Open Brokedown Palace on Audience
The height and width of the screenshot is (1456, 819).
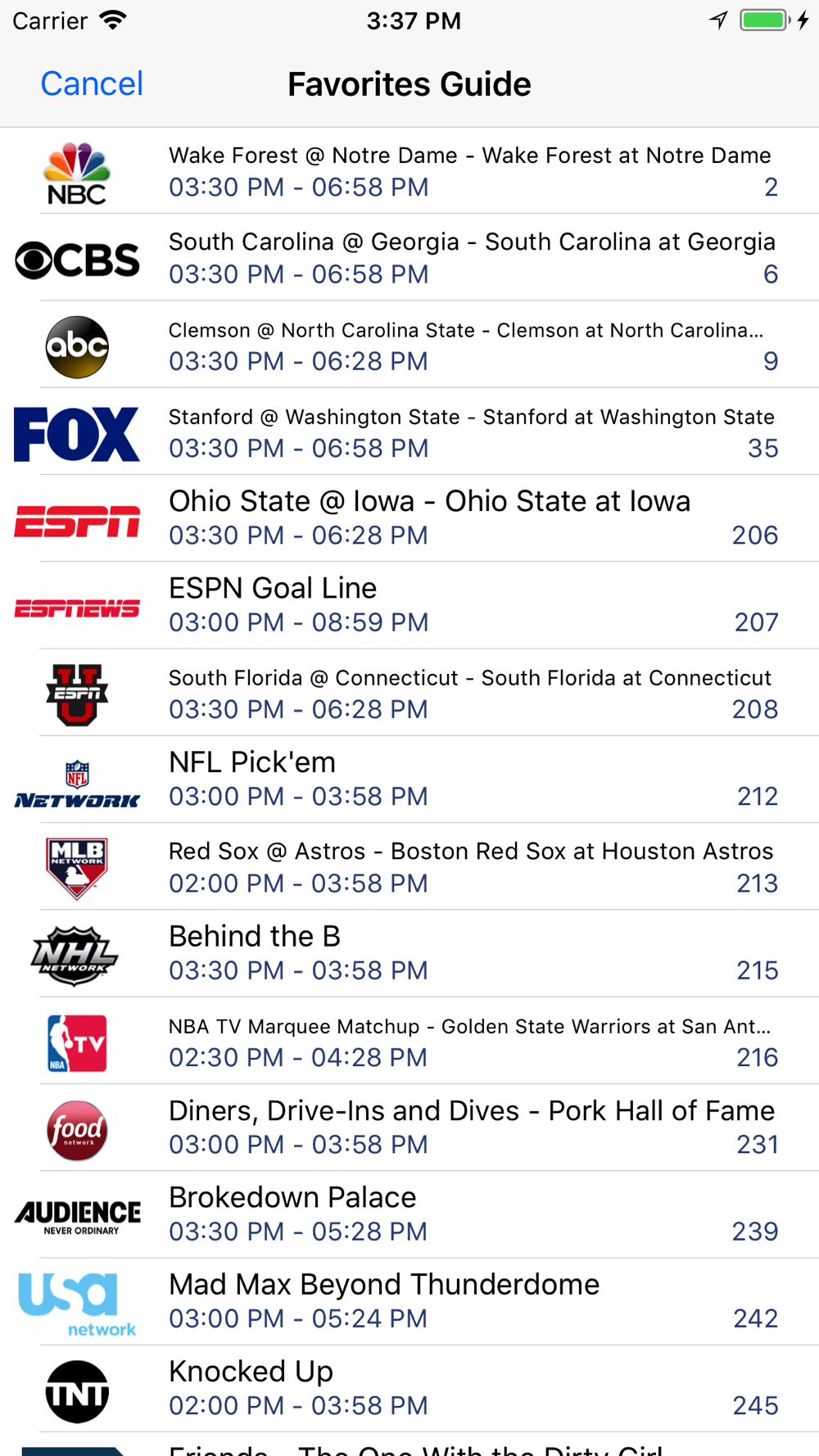[409, 1214]
